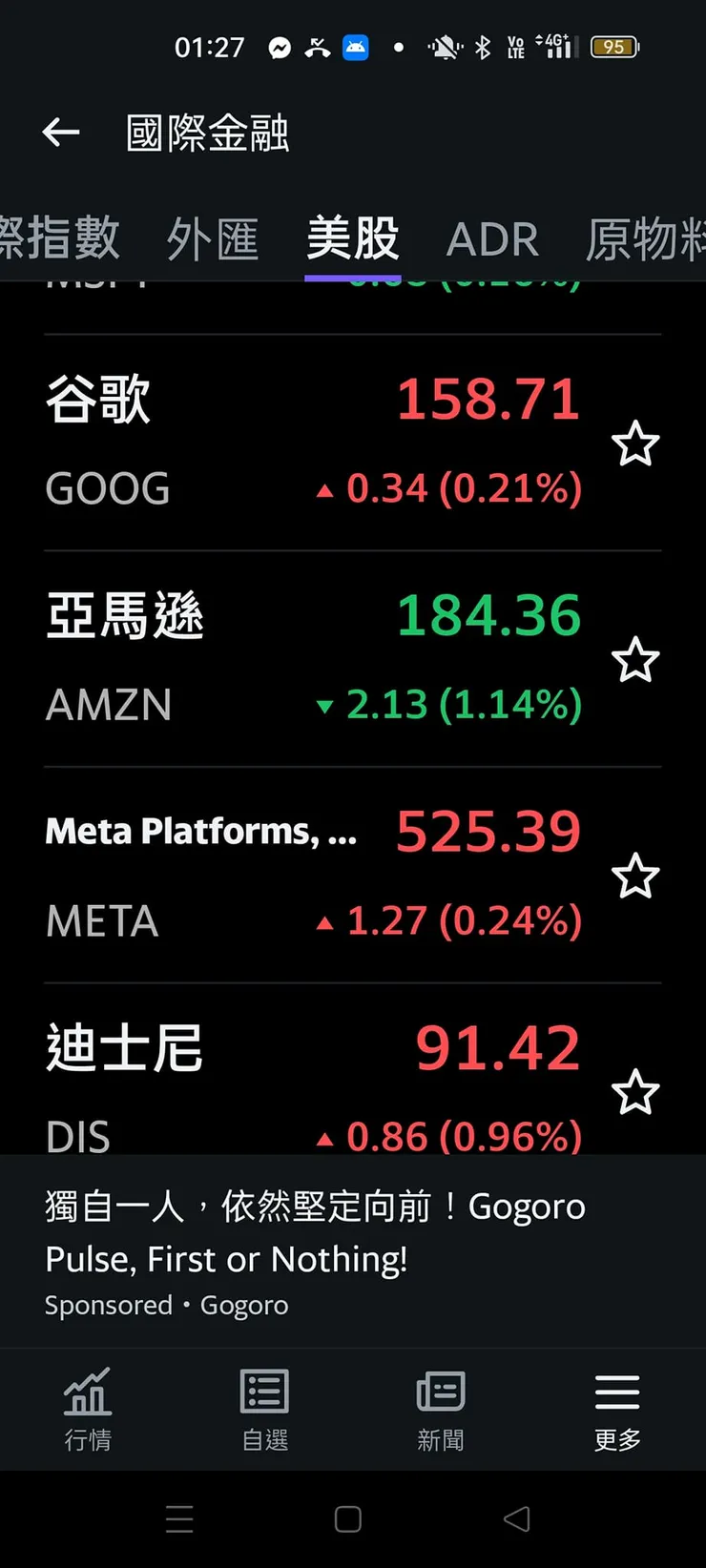Open the 更多 menu tab
Screen dimensions: 706x1568
pos(617,1410)
